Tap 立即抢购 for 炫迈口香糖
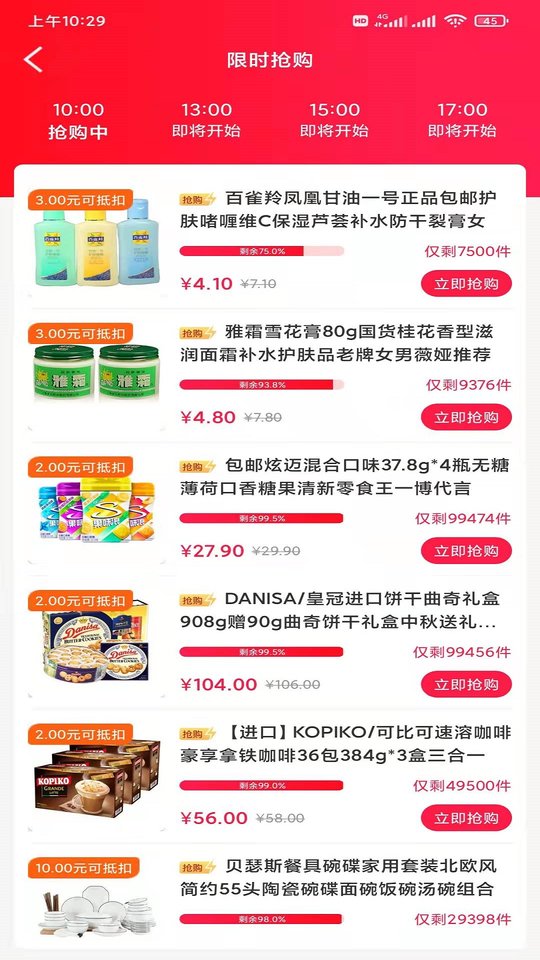 [466, 550]
